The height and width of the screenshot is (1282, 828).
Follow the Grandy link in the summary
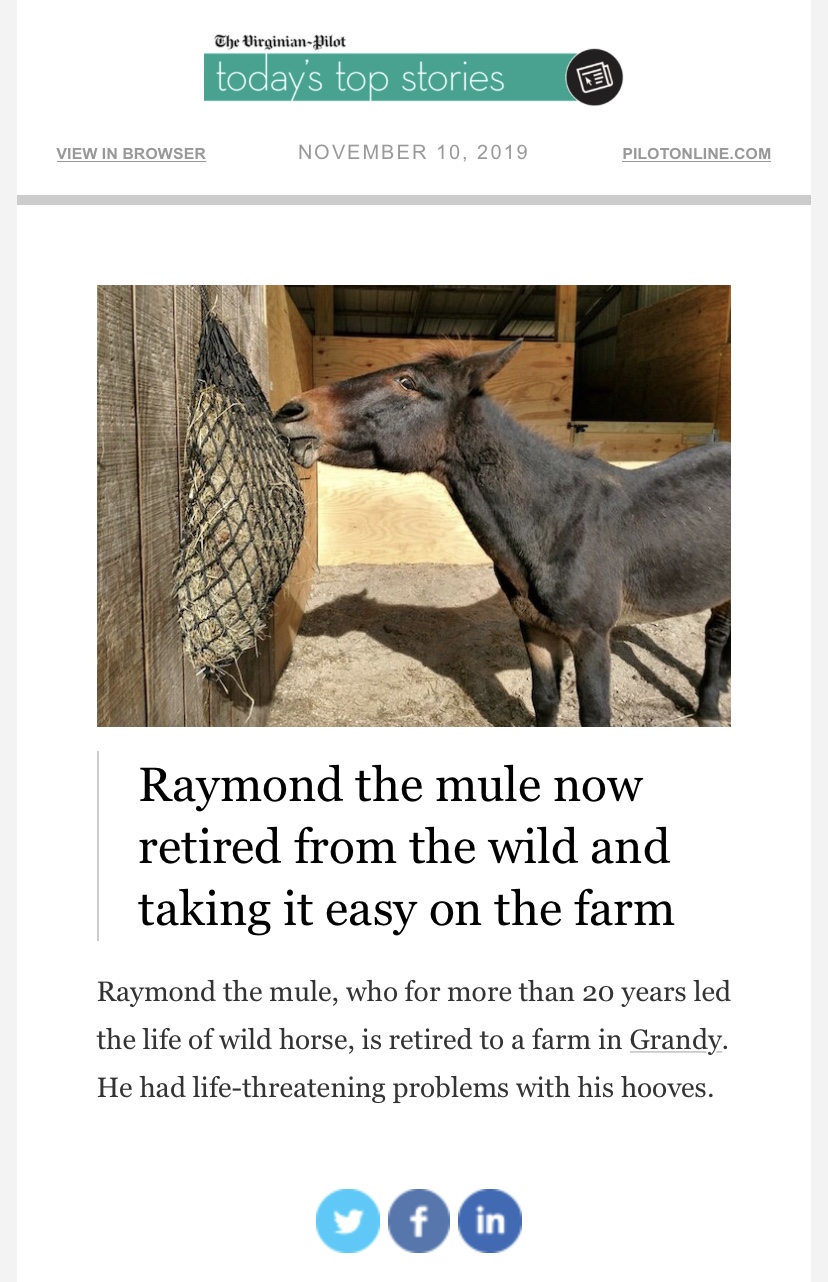tap(674, 1040)
